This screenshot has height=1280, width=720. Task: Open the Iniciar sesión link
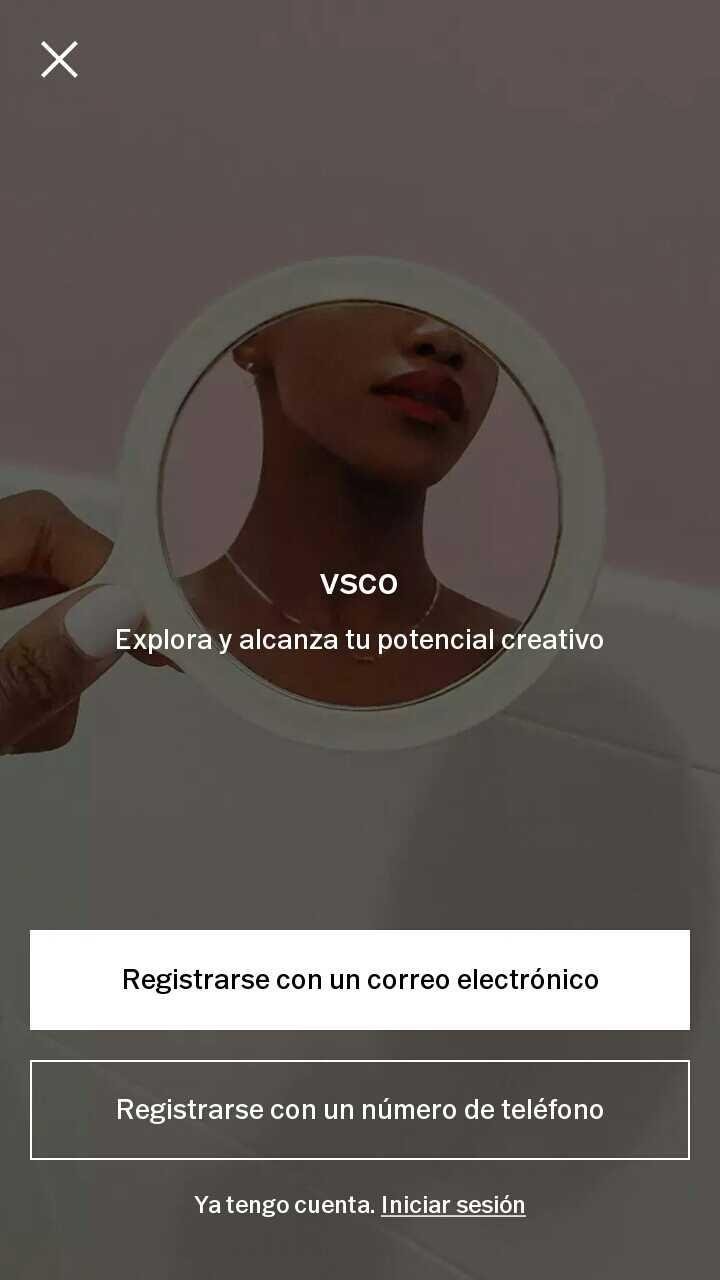tap(453, 1205)
